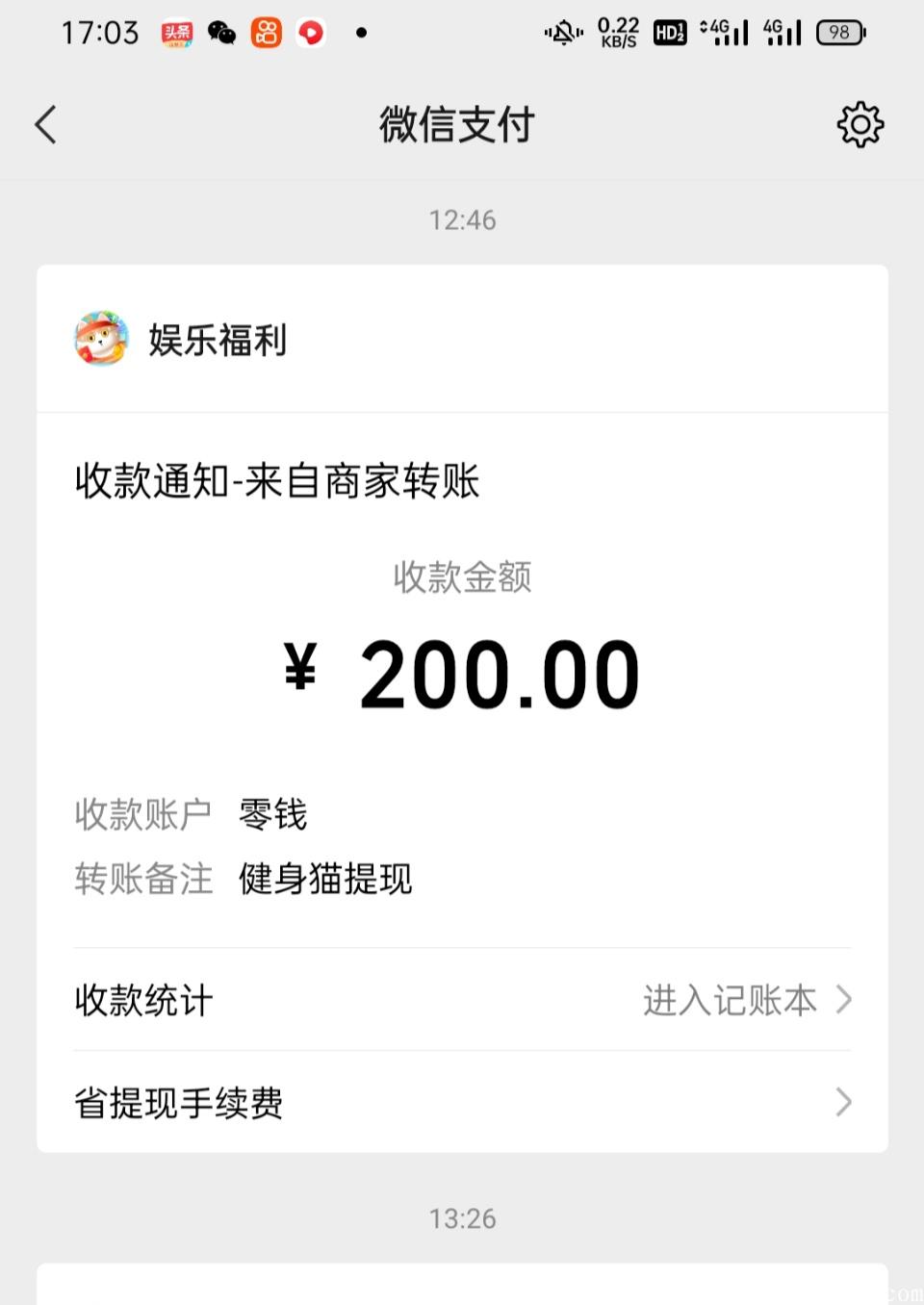Screen dimensions: 924x1305
Task: Tap the HD voice indicator icon
Action: pos(669,32)
